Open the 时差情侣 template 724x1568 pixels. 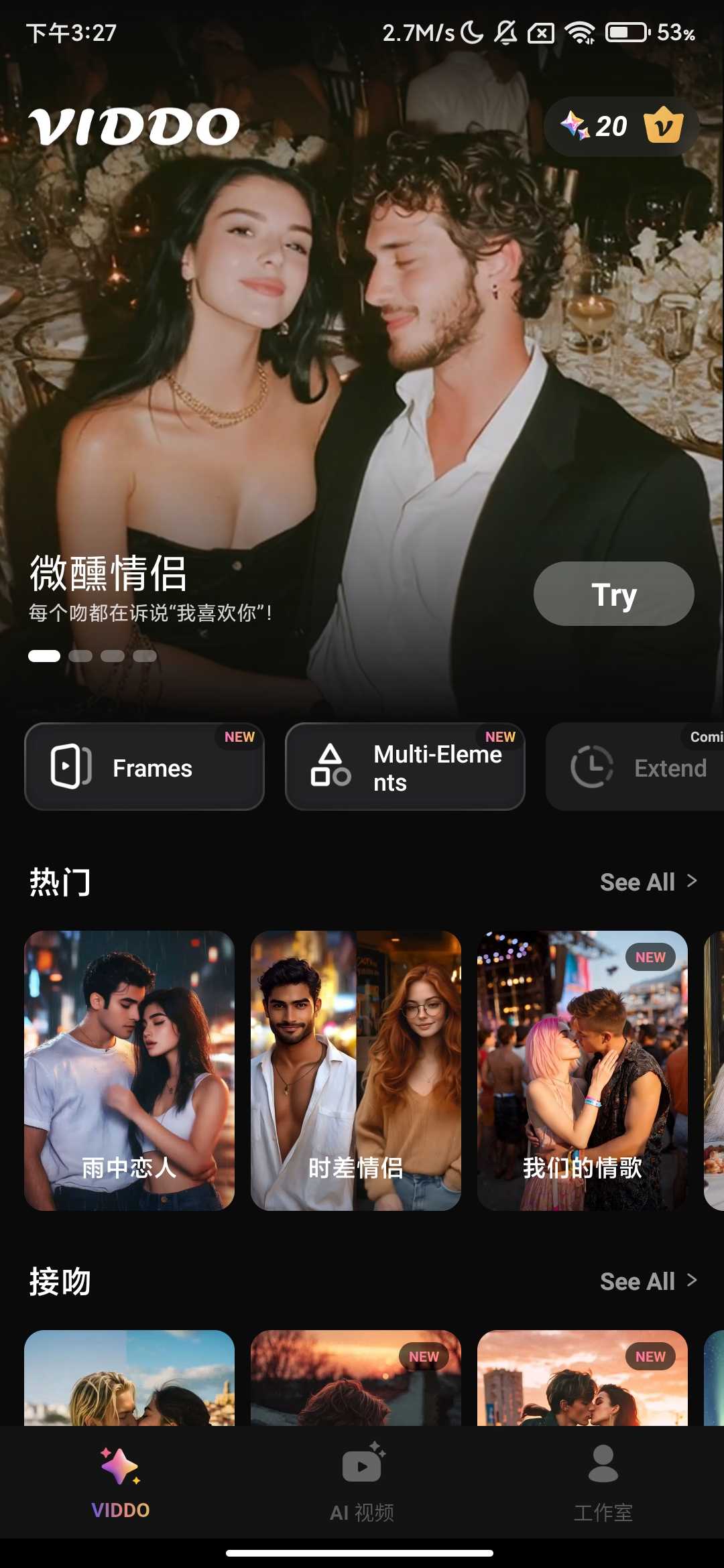pyautogui.click(x=355, y=1070)
